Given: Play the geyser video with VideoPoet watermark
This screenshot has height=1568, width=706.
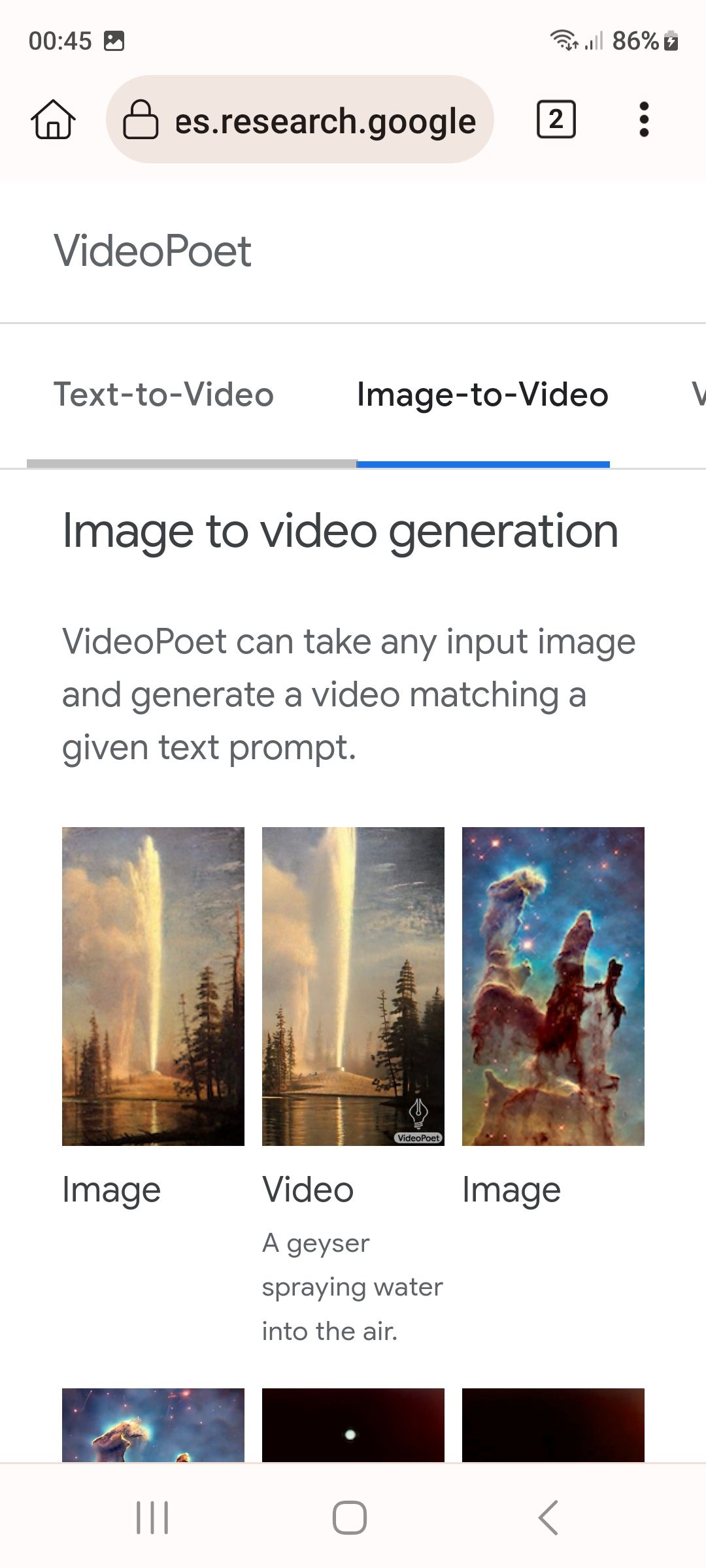Looking at the screenshot, I should coord(353,987).
